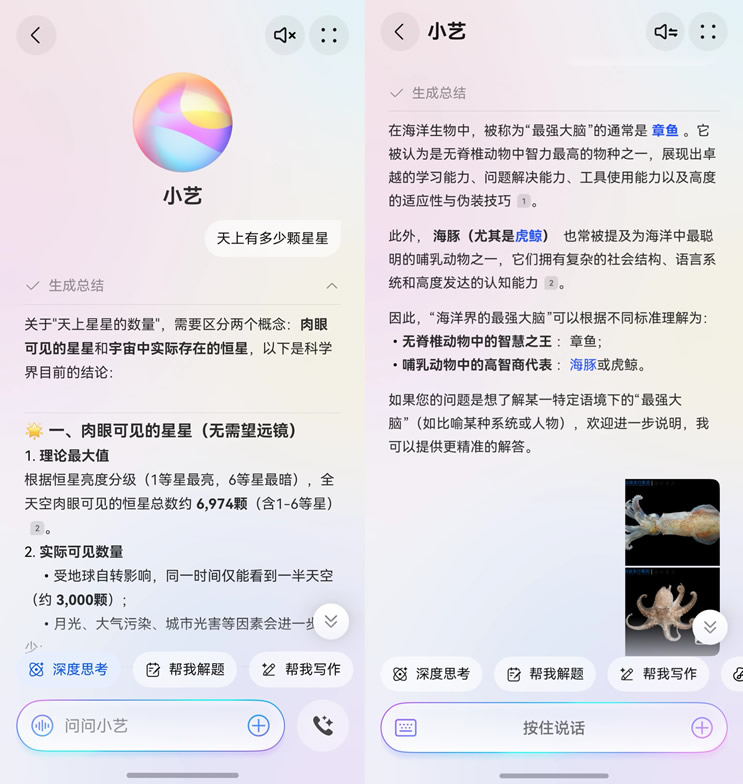Open citation 2 after the 6,974颗 figure
The width and height of the screenshot is (743, 784).
(37, 528)
